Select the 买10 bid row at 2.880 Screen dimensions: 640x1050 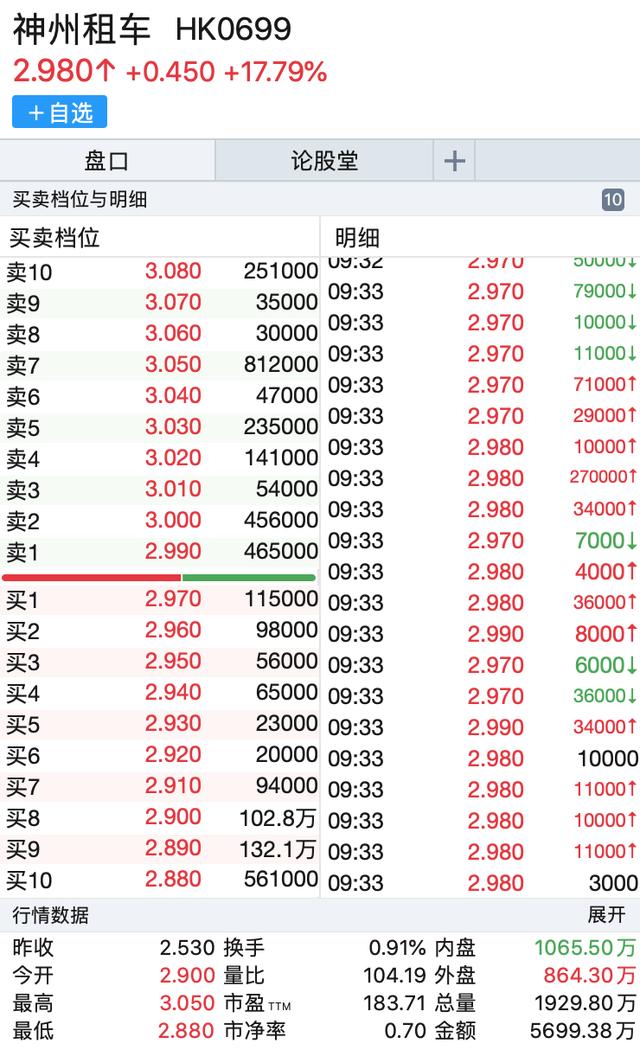pos(160,879)
